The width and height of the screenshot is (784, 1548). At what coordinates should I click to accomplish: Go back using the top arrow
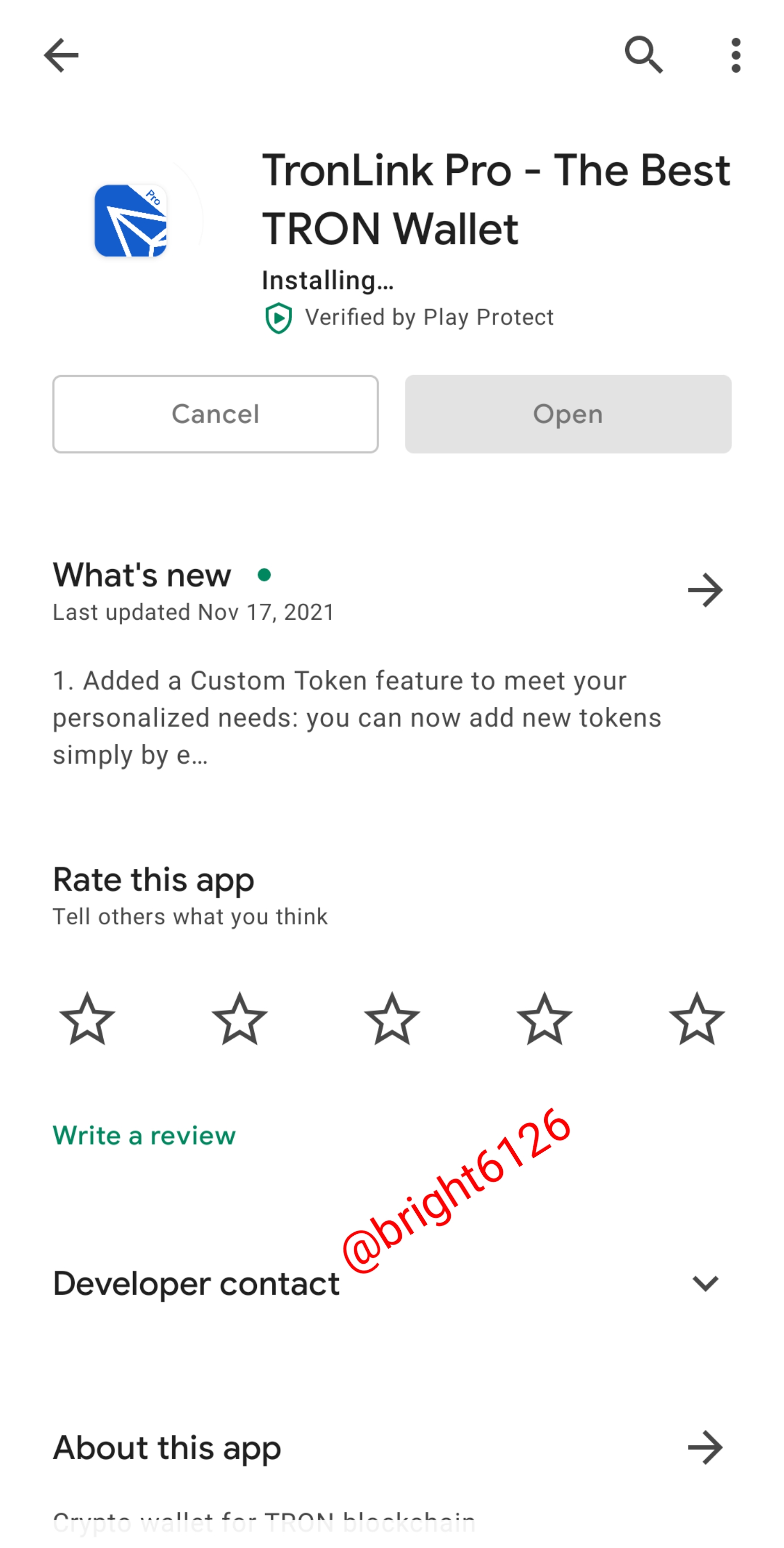(61, 55)
